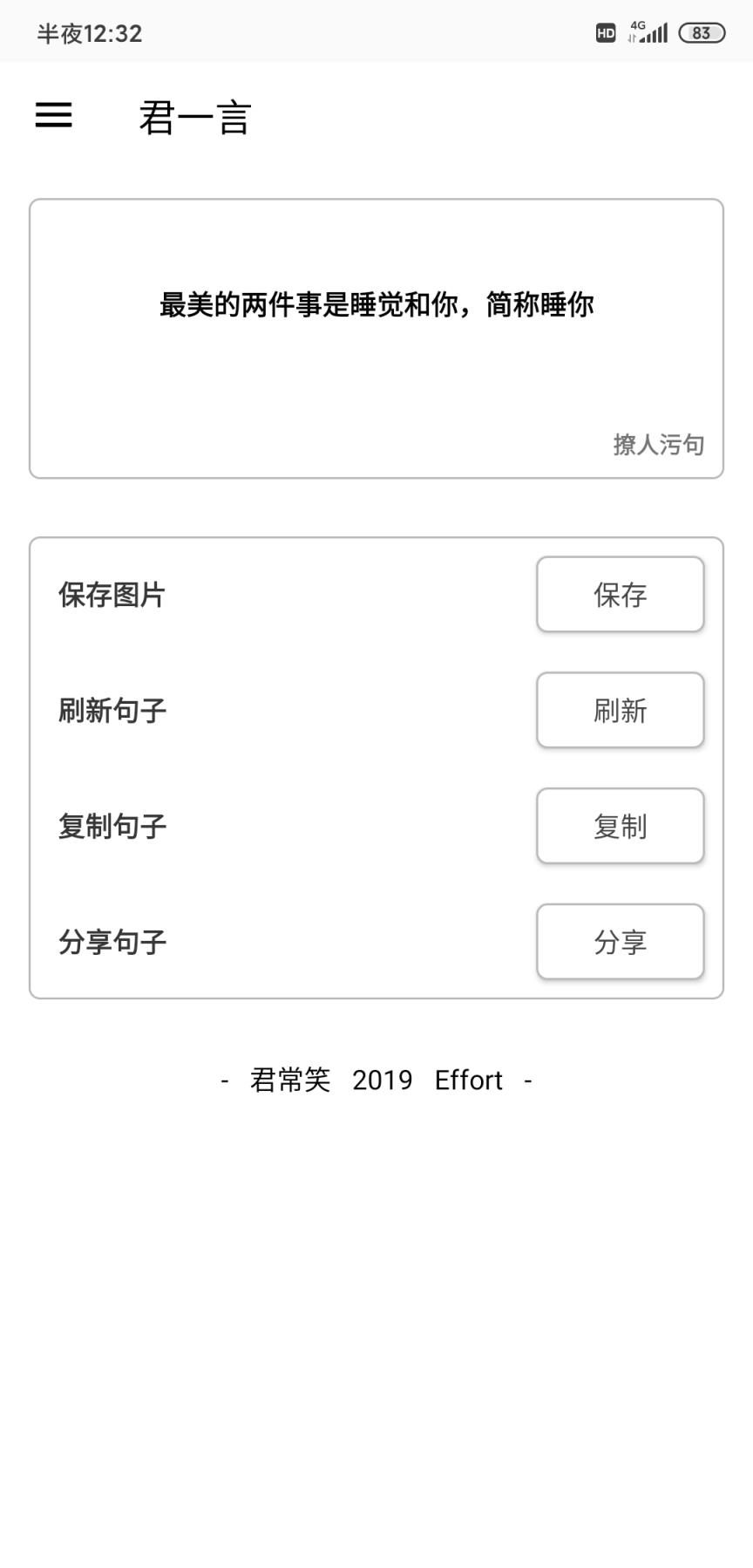Image resolution: width=753 pixels, height=1568 pixels.
Task: Tap the clock showing 半夜12:32
Action: pos(89,32)
